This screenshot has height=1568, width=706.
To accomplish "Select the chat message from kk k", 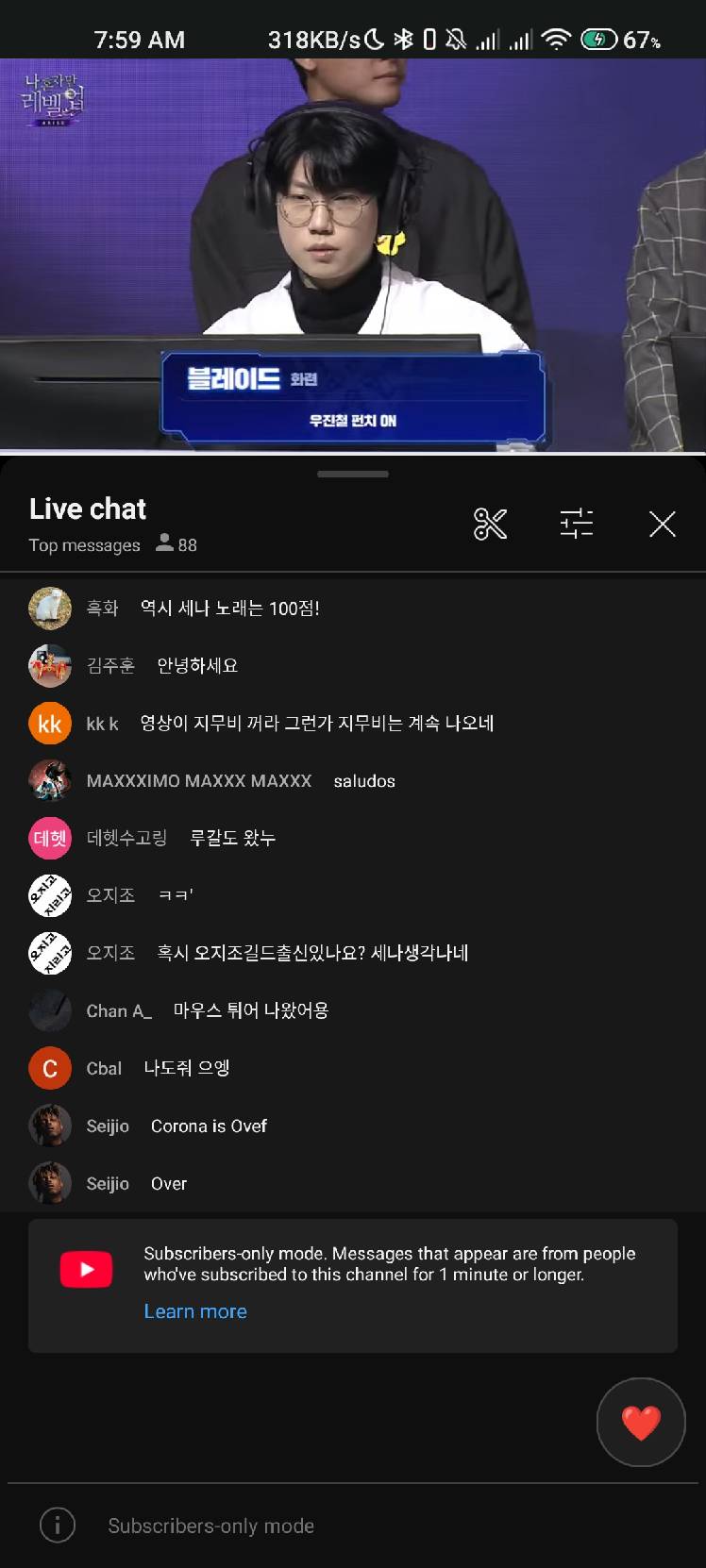I will tap(316, 724).
